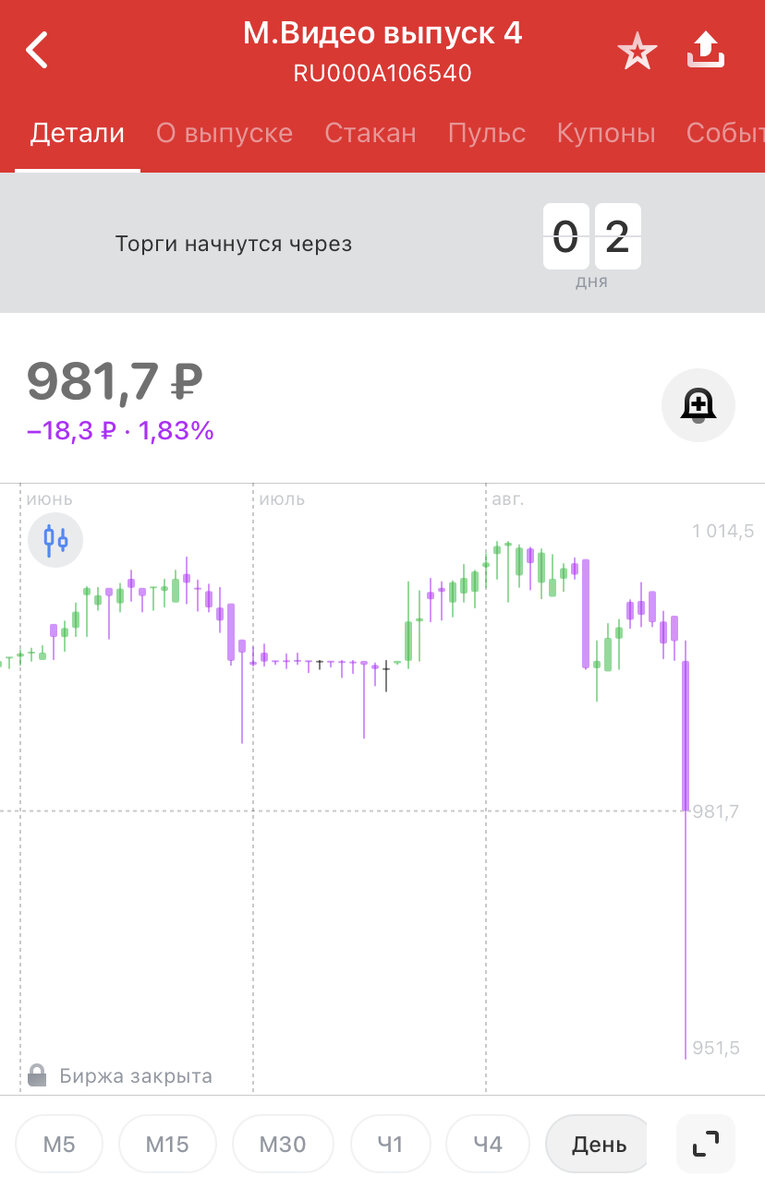Go back using the top-left arrow

click(x=37, y=50)
